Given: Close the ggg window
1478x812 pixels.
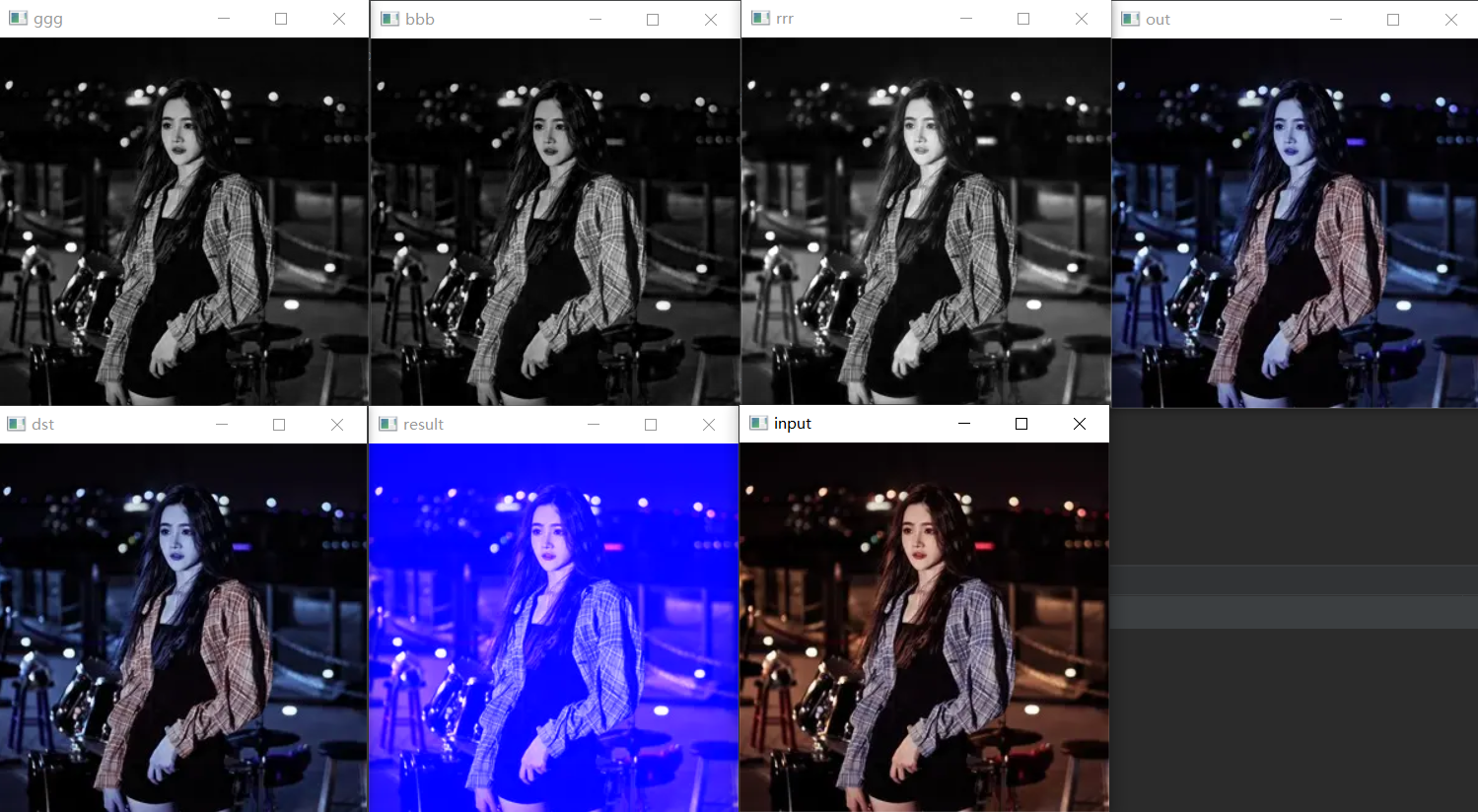Looking at the screenshot, I should pyautogui.click(x=339, y=19).
